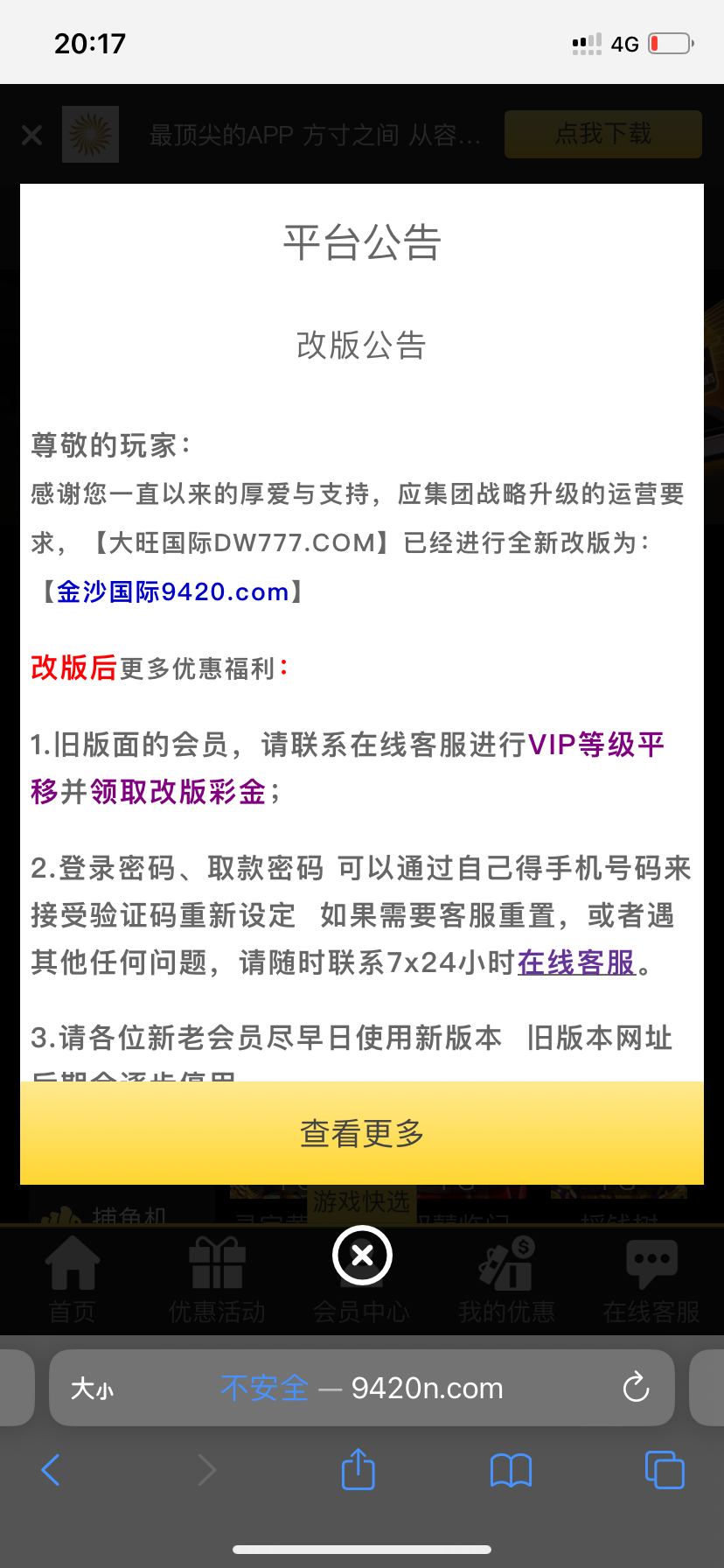The height and width of the screenshot is (1568, 724).
Task: Open Safari text size menu 大小
Action: [92, 1389]
